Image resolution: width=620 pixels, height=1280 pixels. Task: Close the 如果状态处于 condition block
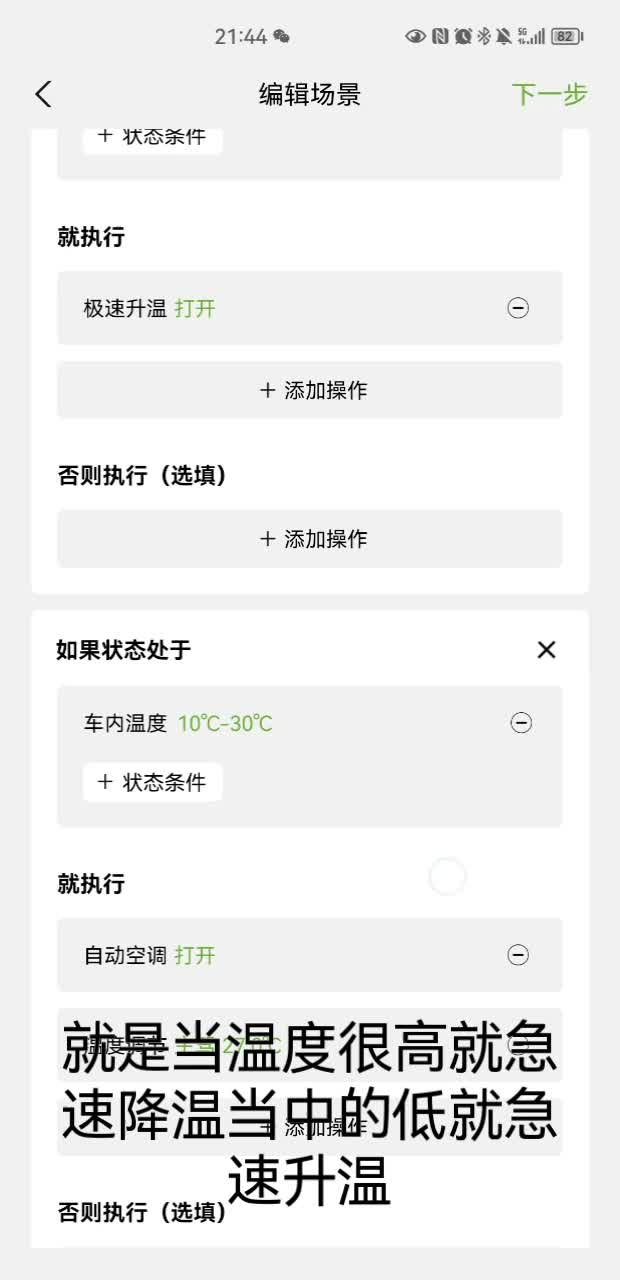[546, 650]
